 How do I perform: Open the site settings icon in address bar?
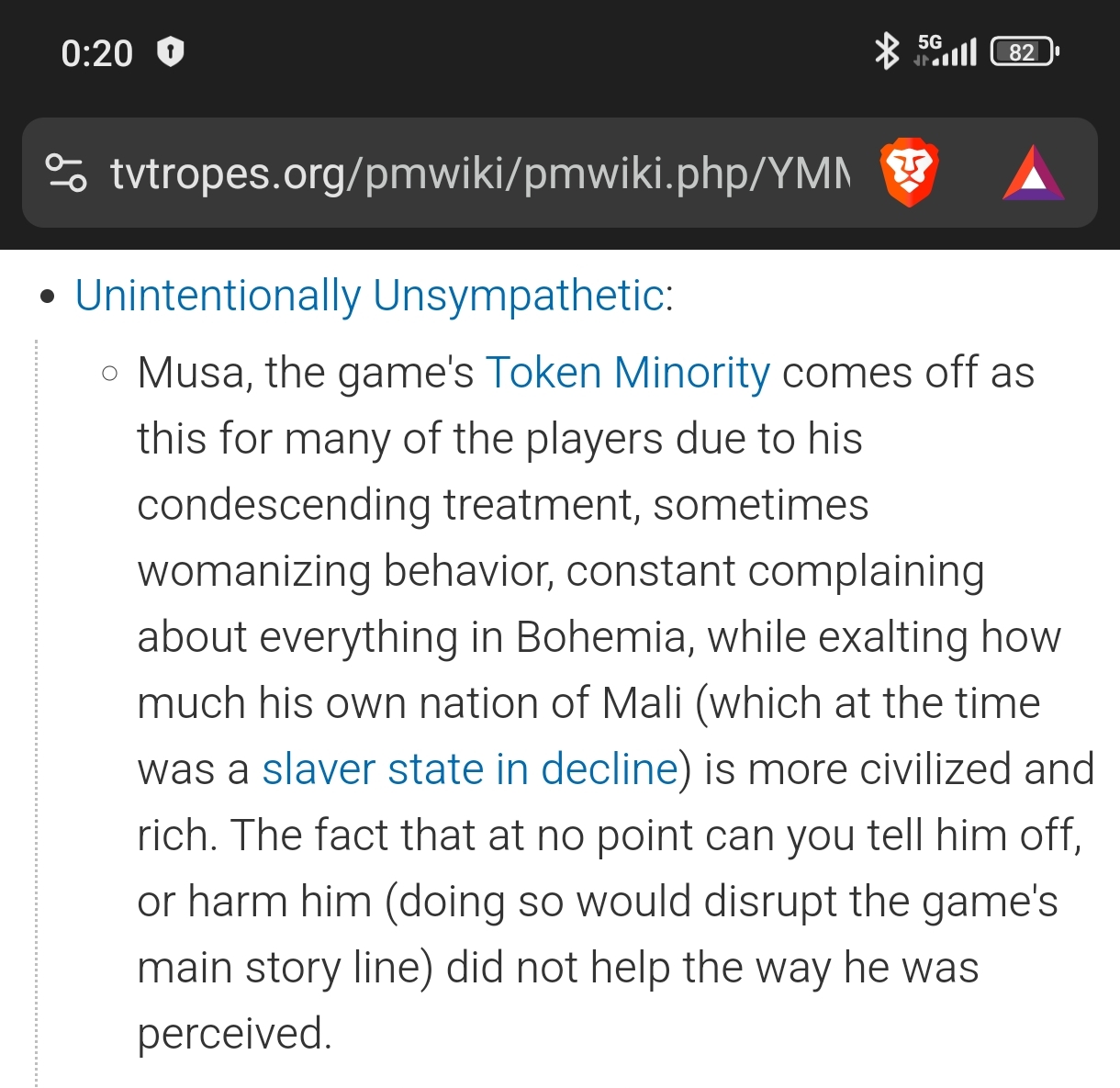point(66,173)
